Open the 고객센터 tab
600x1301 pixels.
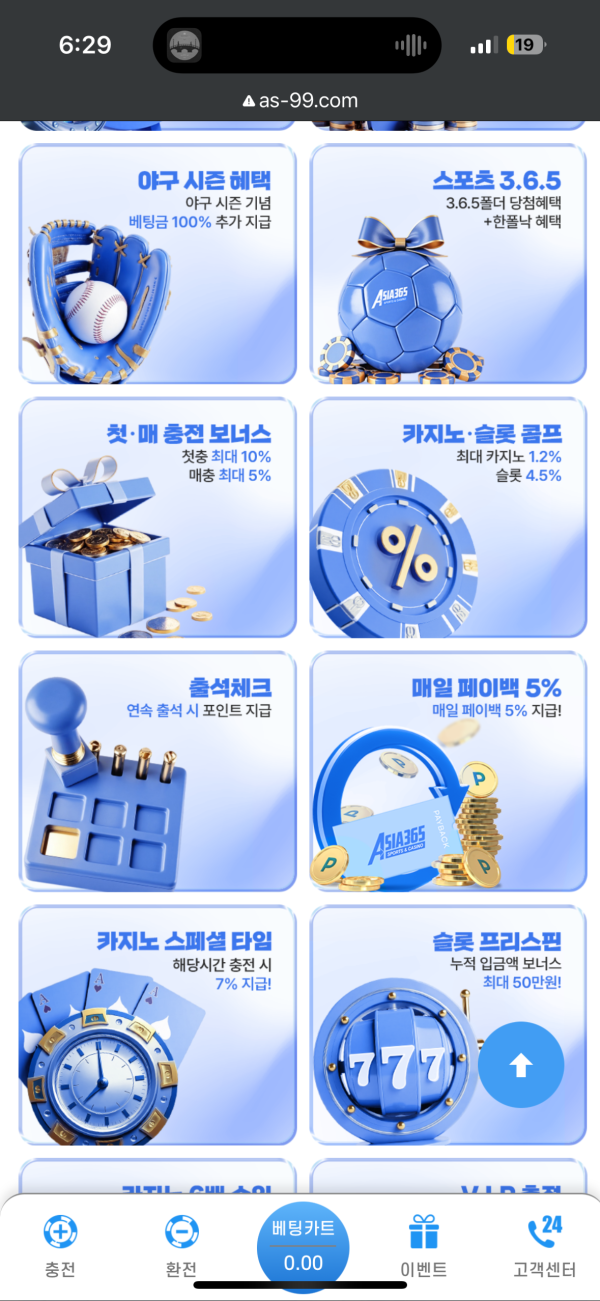(544, 1246)
